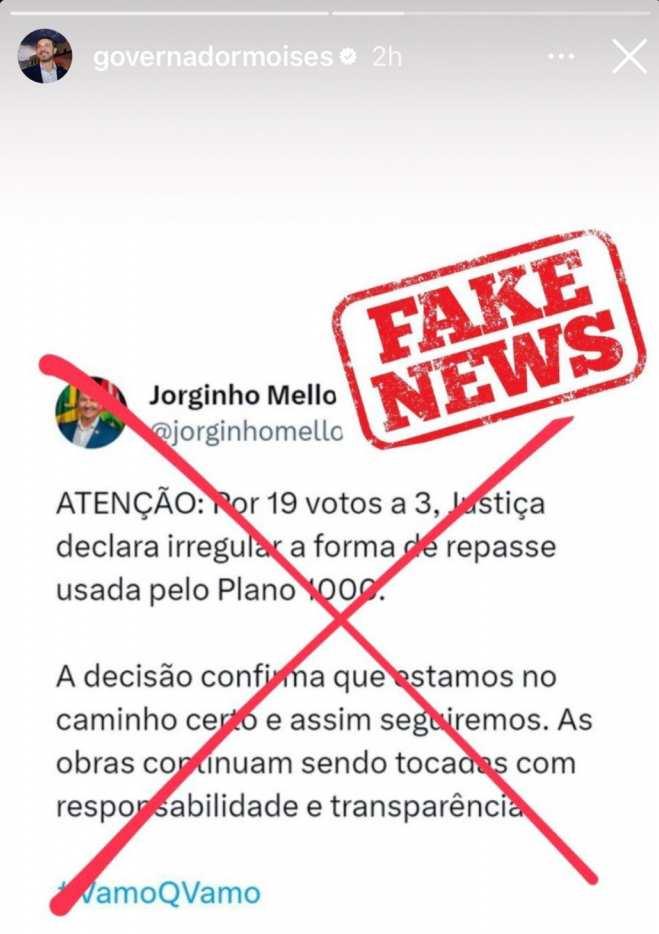Open the governadormoises profile from its username
This screenshot has height=934, width=659.
tap(212, 58)
